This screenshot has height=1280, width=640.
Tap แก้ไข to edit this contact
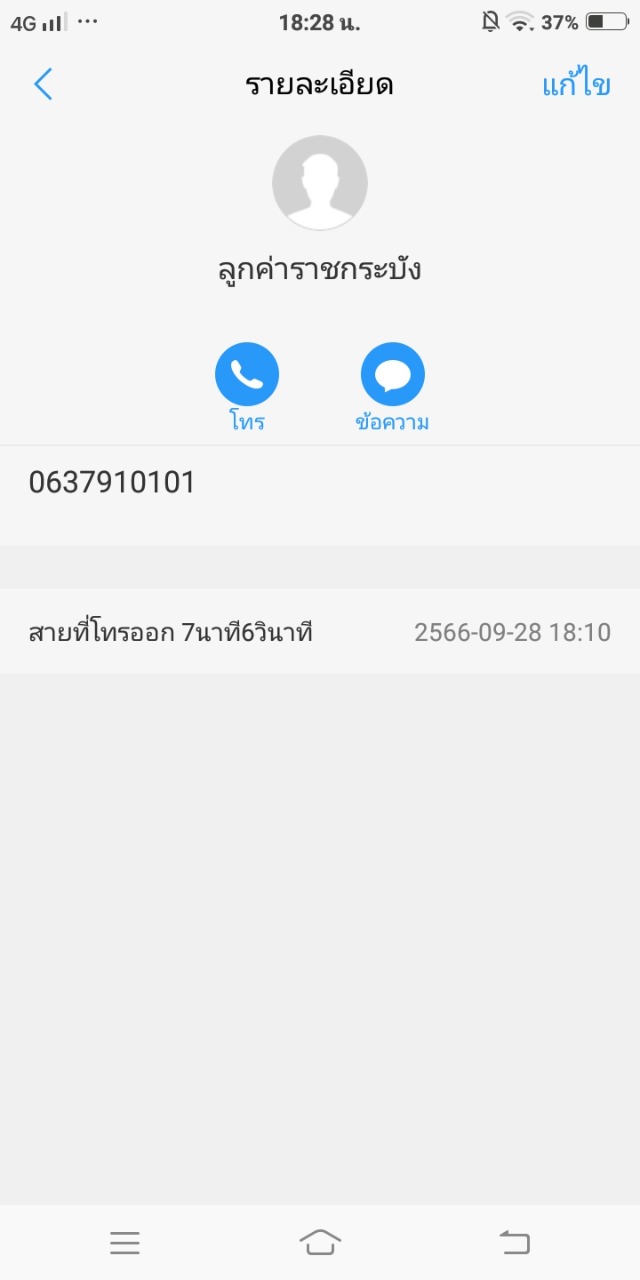[x=576, y=85]
